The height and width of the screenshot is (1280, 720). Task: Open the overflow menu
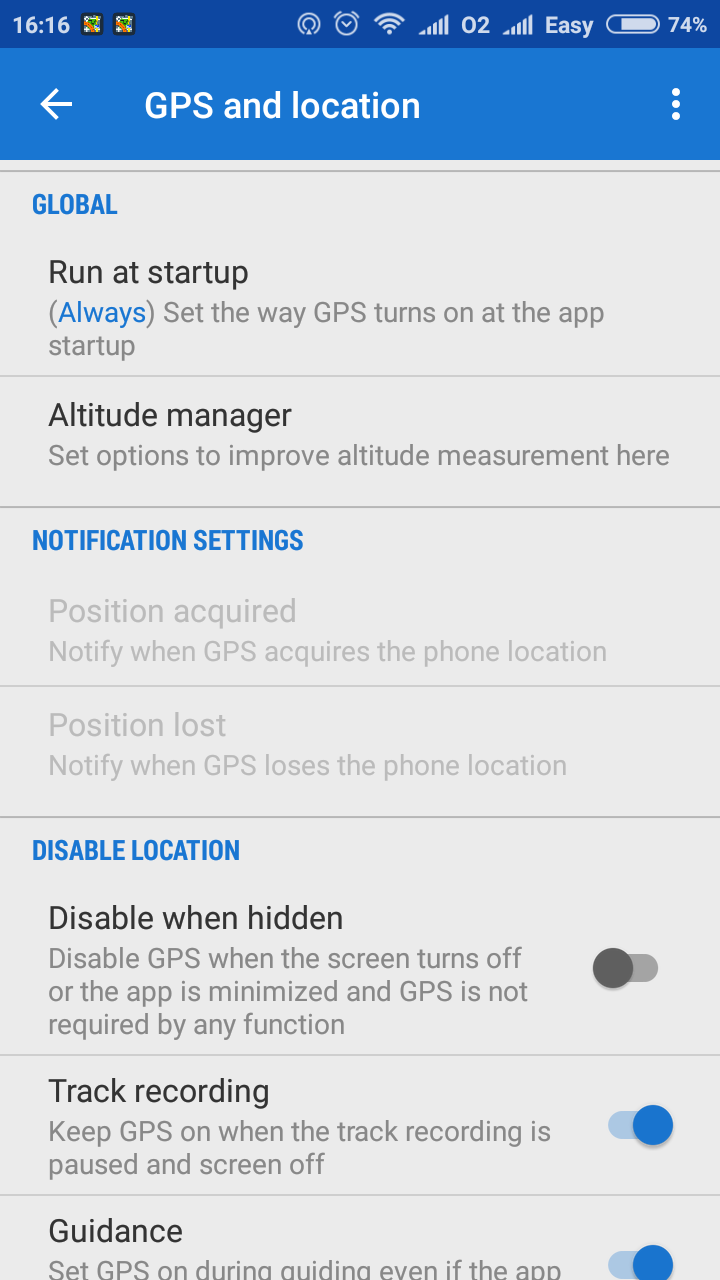click(x=676, y=105)
